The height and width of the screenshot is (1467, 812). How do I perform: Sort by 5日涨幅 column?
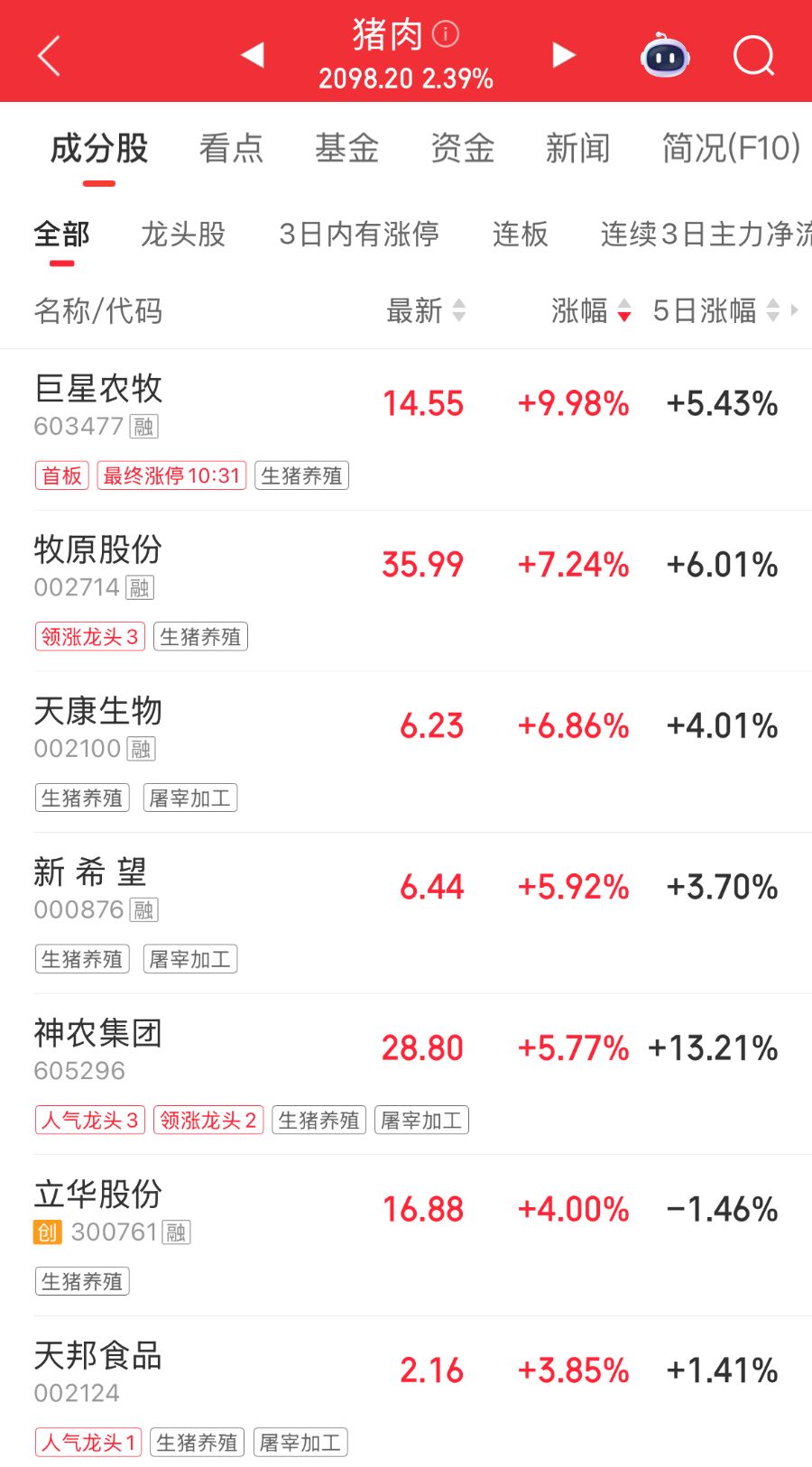(716, 310)
